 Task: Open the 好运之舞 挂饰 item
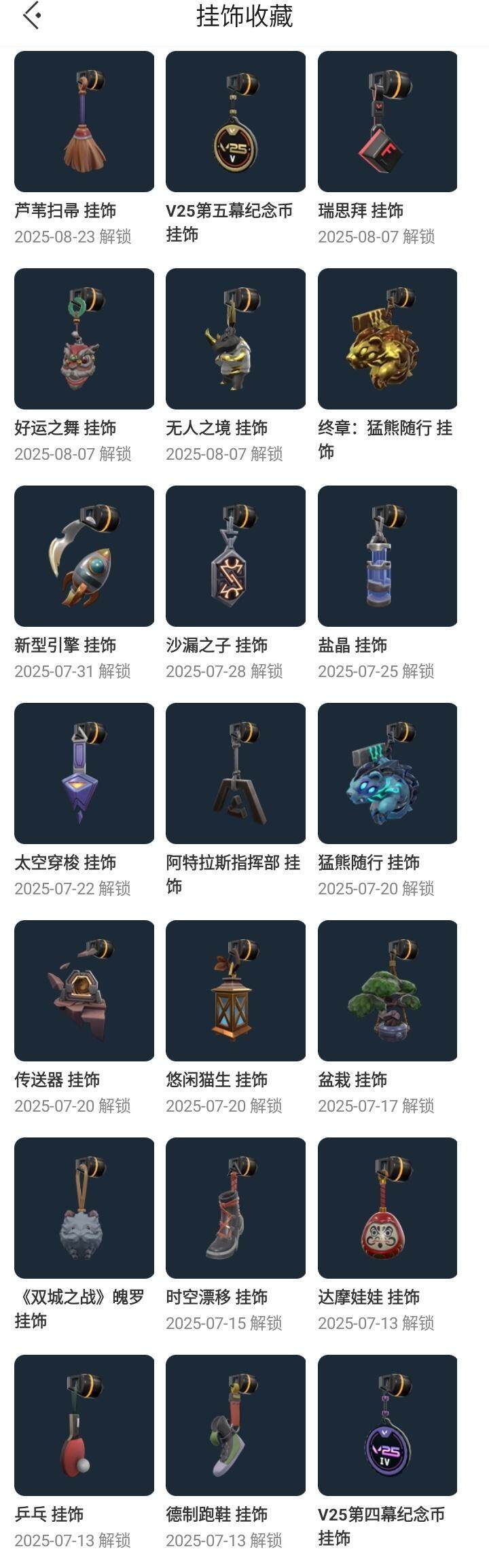[84, 339]
